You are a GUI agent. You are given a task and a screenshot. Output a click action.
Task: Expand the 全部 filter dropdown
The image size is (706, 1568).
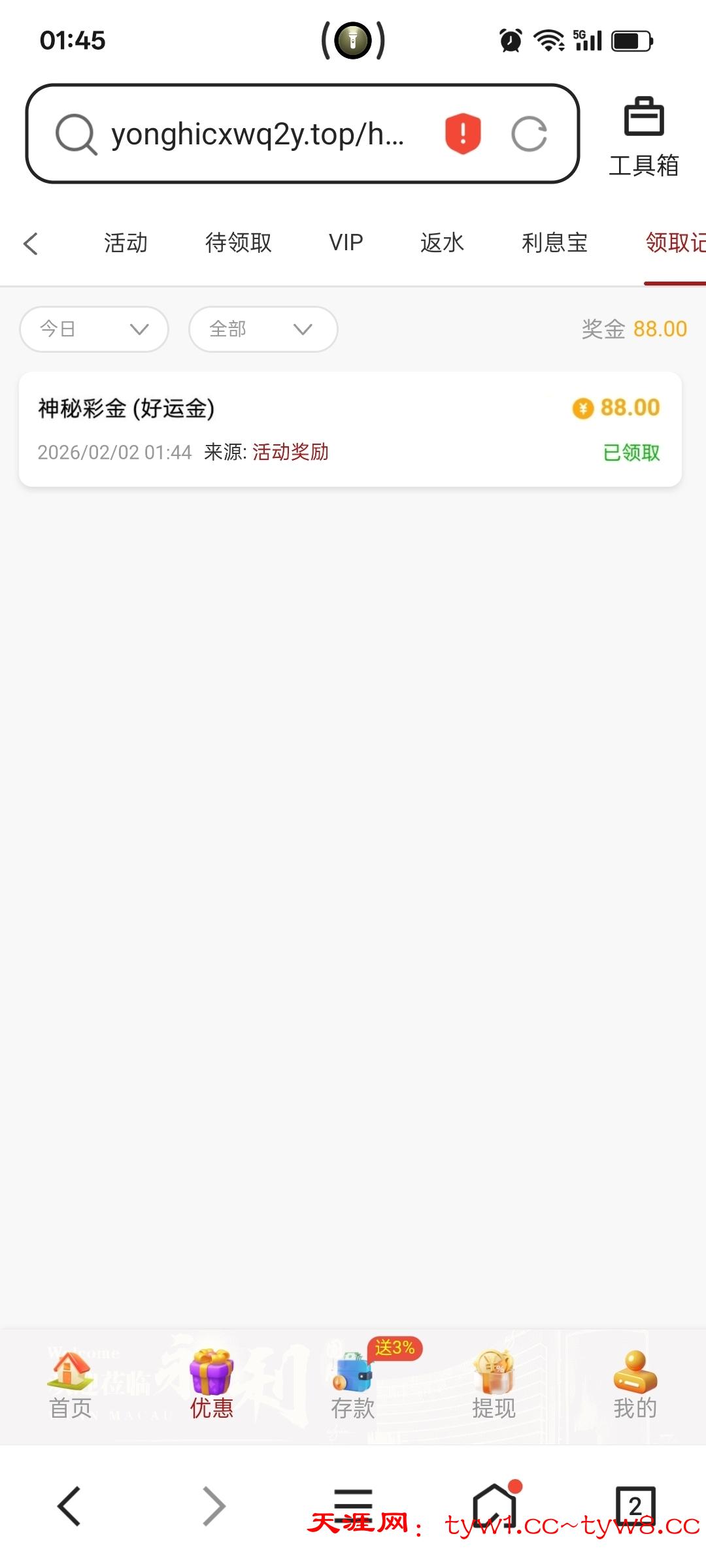coord(263,329)
